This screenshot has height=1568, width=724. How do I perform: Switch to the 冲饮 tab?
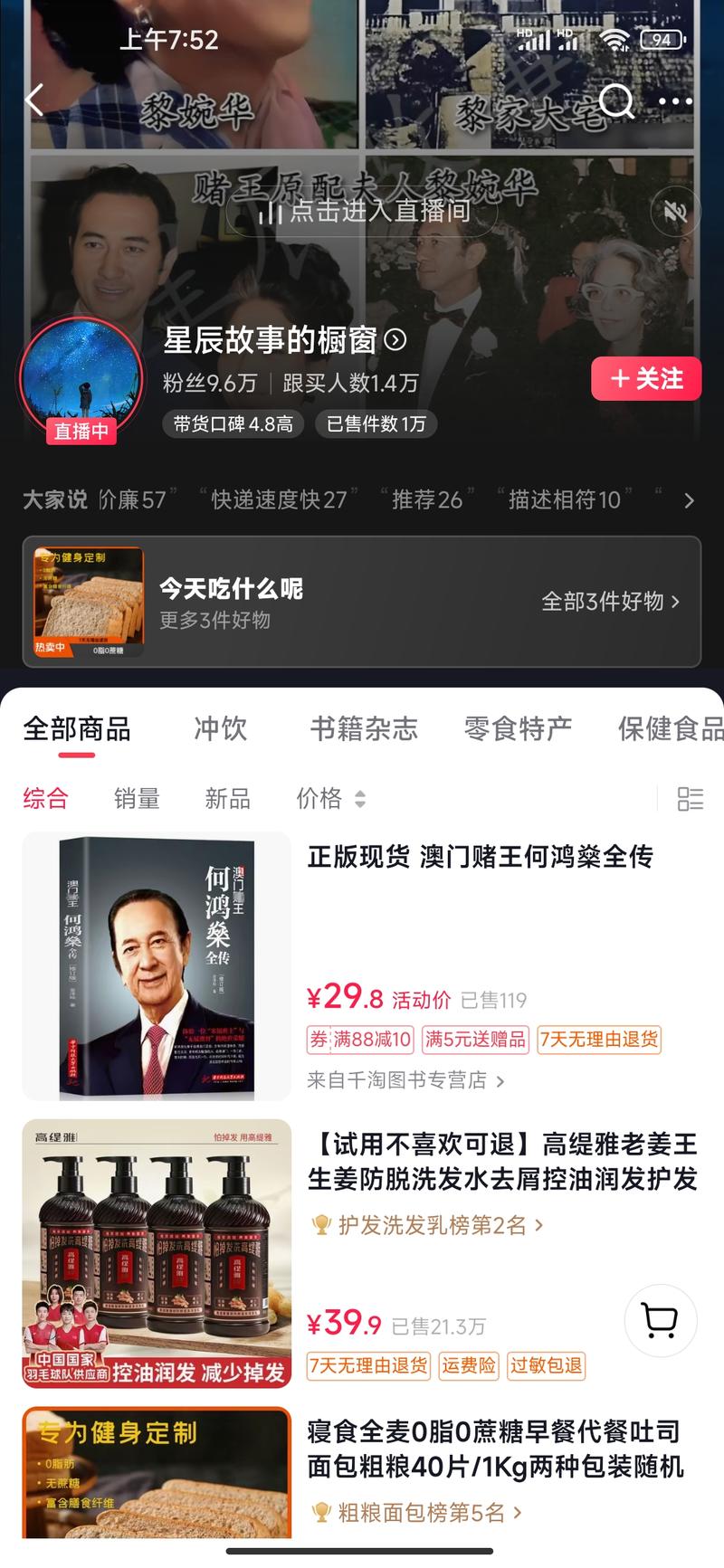220,729
